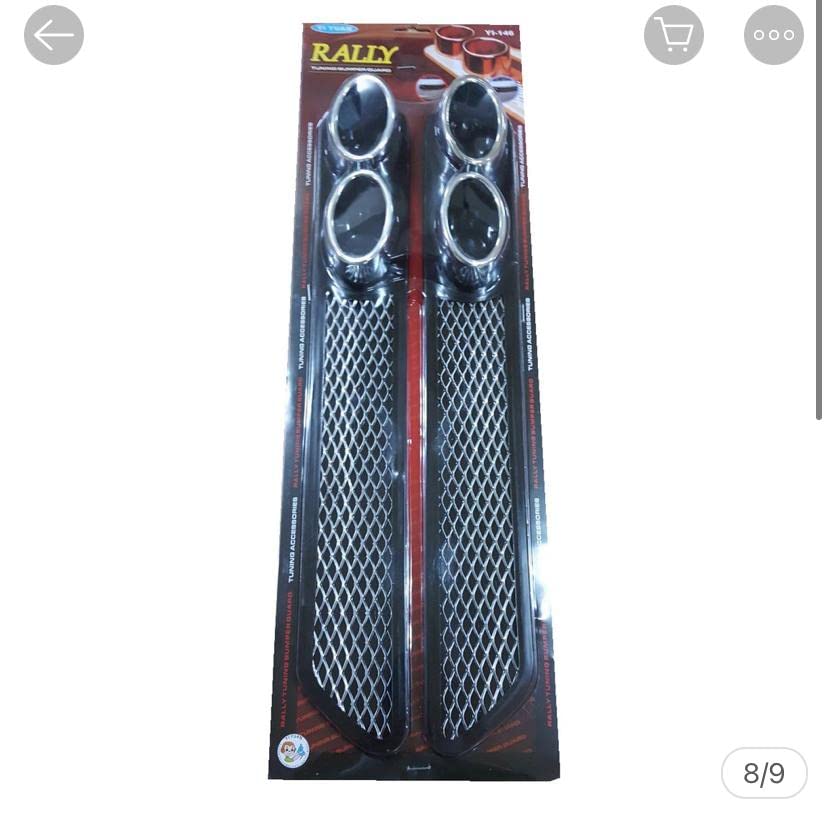Screen dimensions: 828x836
Task: View the Rally bumper guard product image
Action: click(x=414, y=400)
